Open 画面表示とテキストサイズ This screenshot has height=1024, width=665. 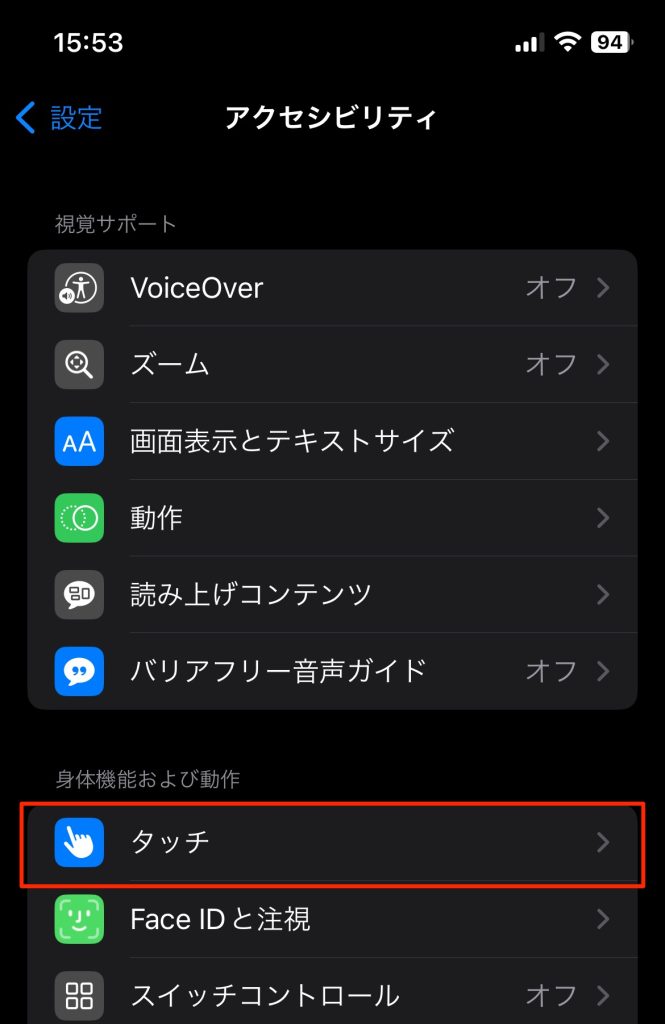[x=332, y=441]
